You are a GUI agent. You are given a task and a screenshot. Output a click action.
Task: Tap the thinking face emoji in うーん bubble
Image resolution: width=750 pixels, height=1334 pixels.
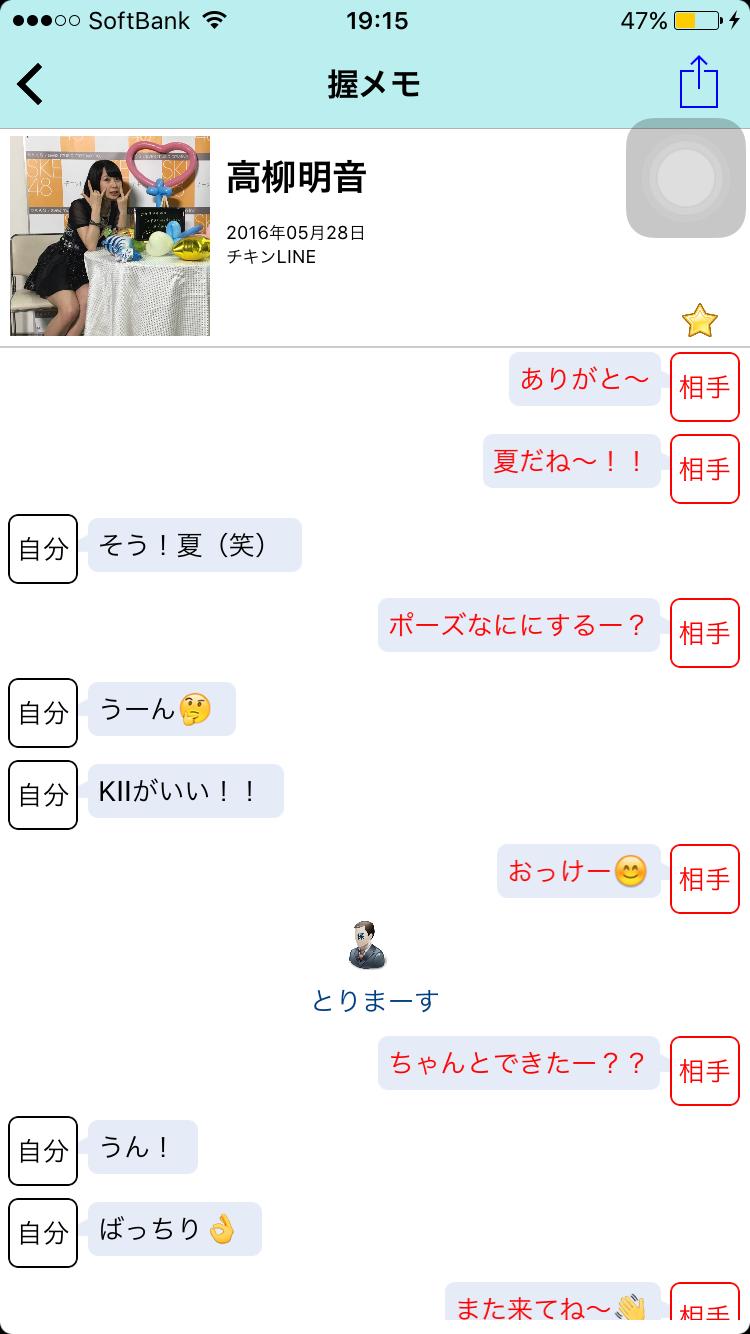click(x=192, y=708)
